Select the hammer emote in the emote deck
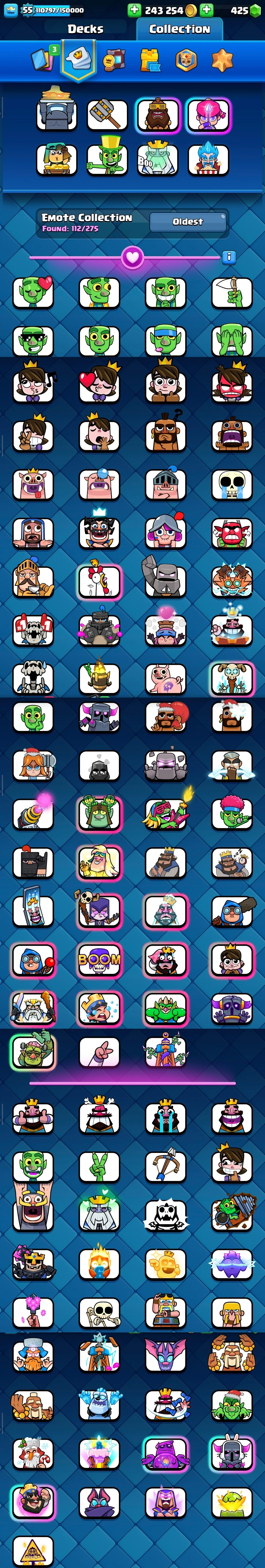This screenshot has width=265, height=1568. click(107, 115)
